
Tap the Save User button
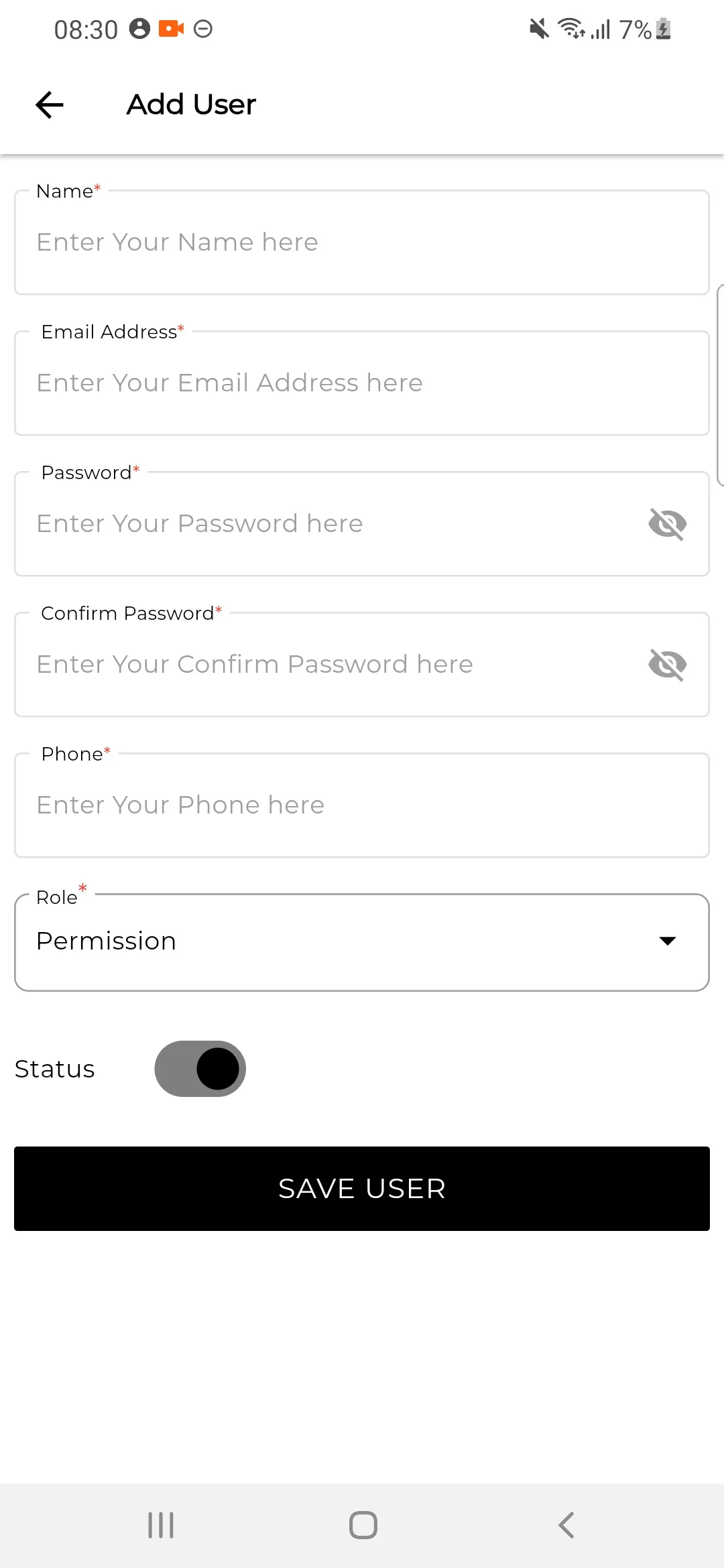tap(362, 1189)
